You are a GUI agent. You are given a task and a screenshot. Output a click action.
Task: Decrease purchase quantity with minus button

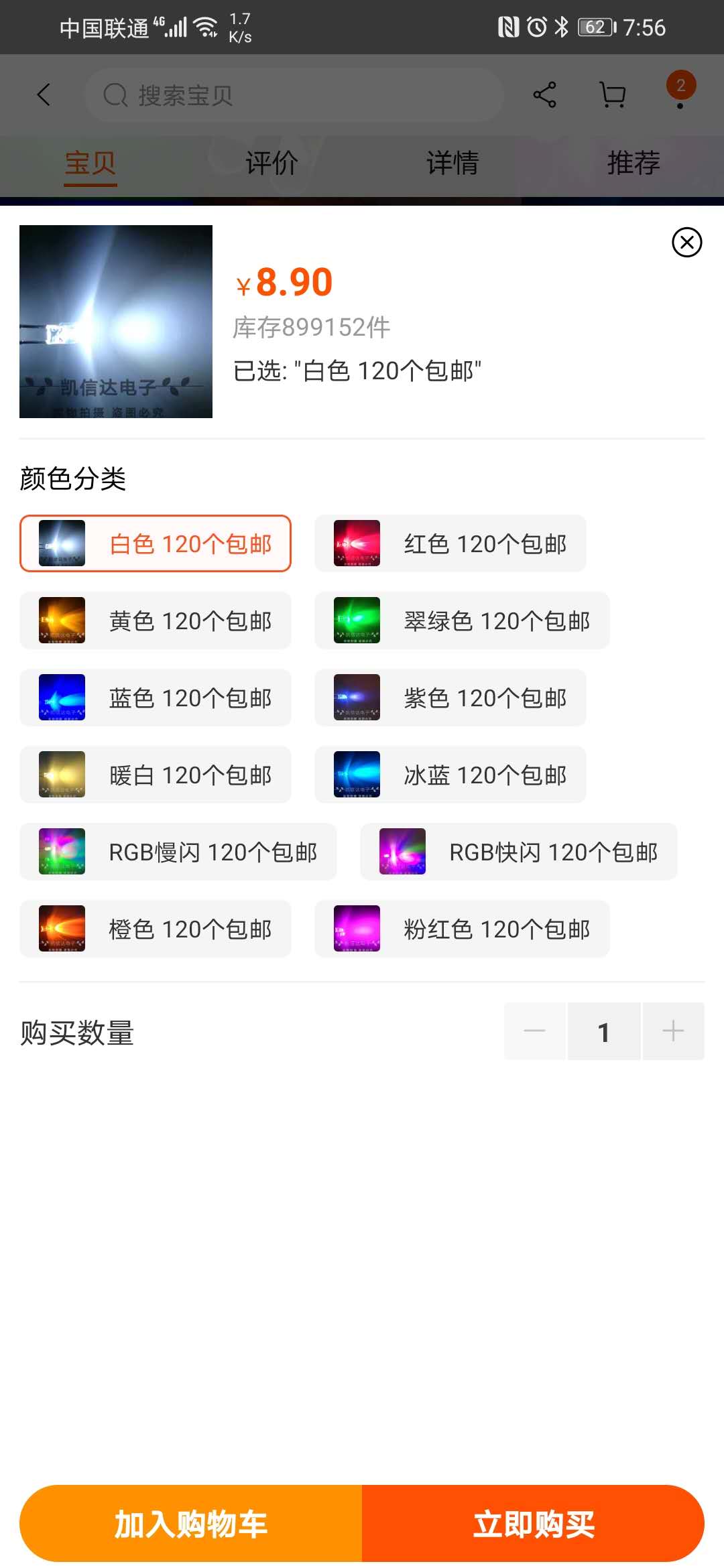[x=534, y=1031]
